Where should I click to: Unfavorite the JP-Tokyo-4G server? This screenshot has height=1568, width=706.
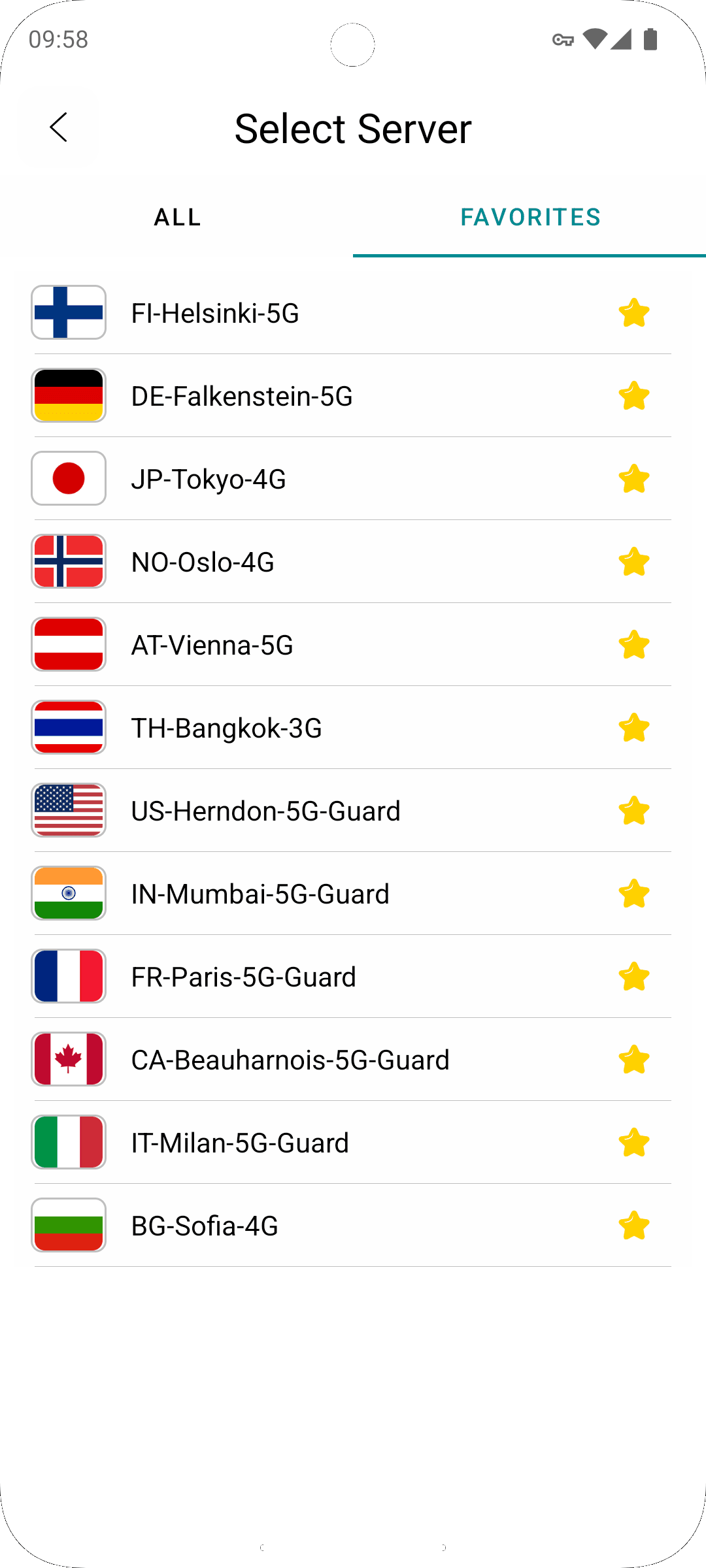pos(633,478)
